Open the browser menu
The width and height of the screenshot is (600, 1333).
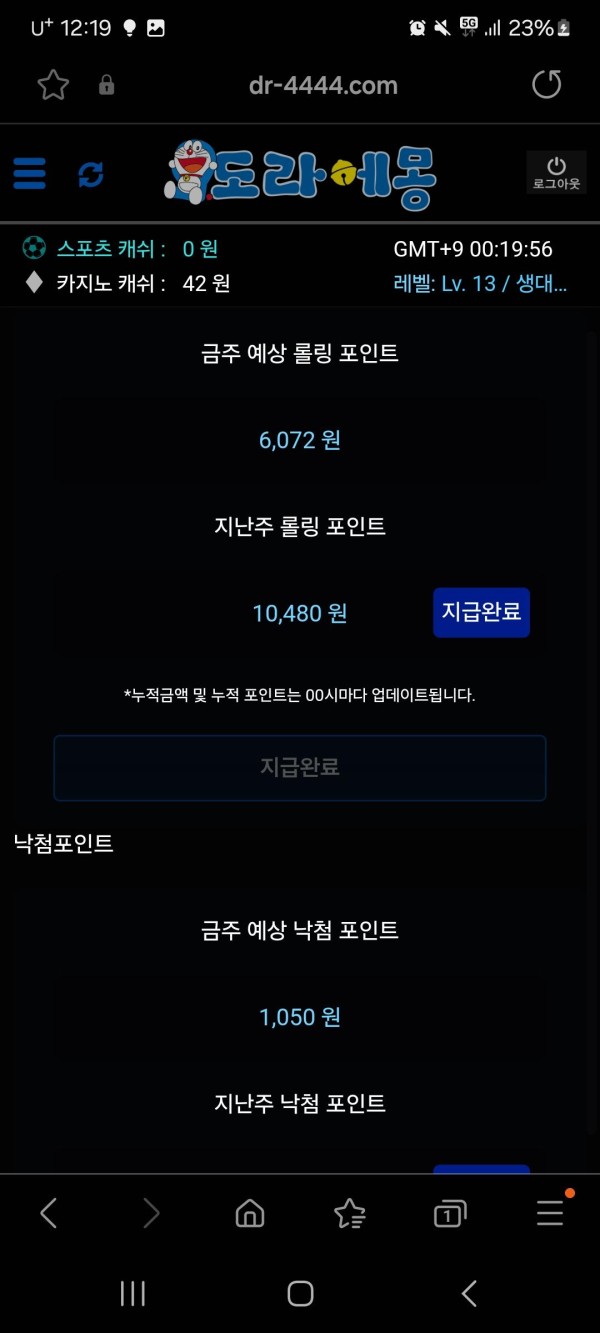(550, 1214)
